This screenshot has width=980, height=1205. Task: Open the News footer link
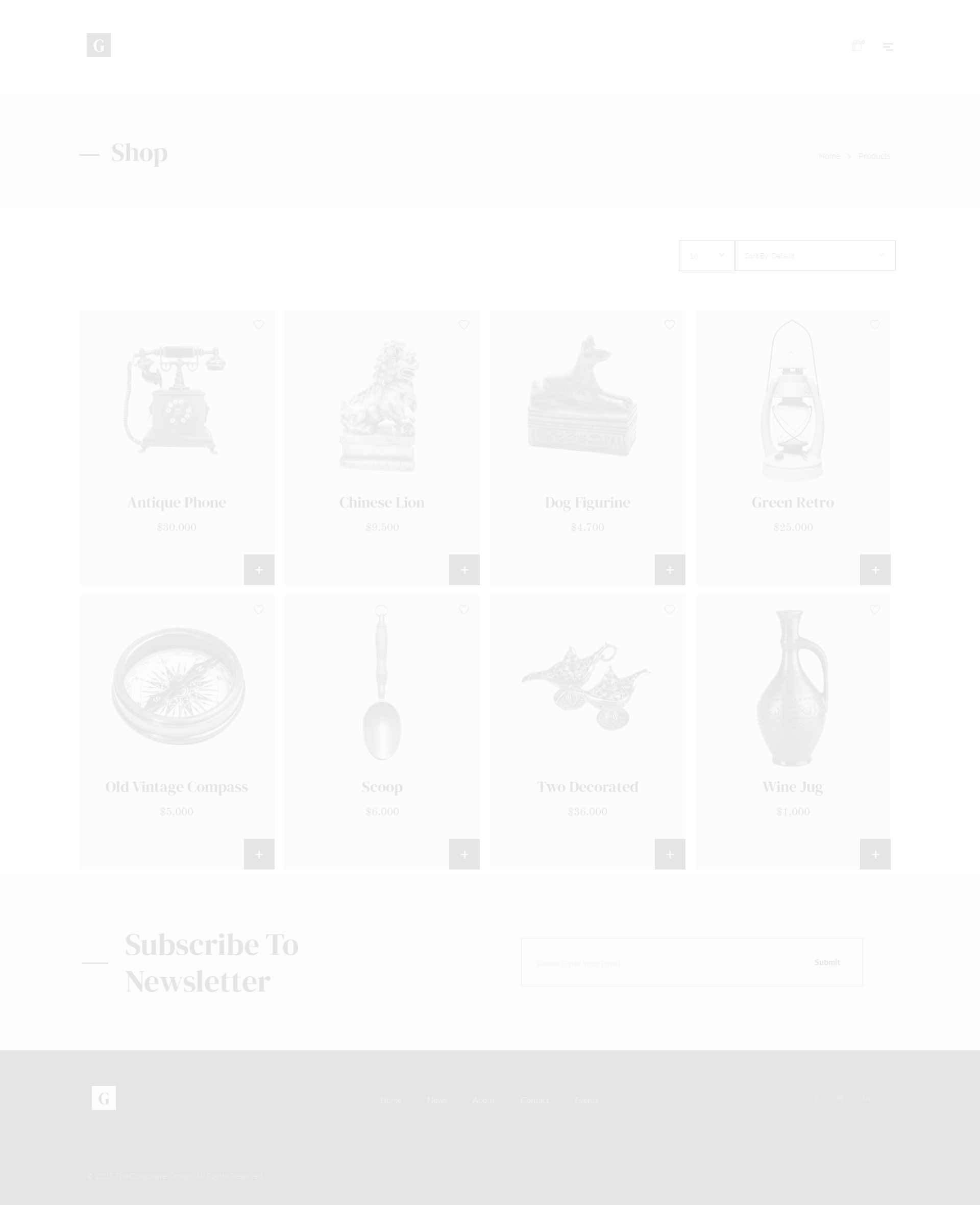[x=436, y=1100]
